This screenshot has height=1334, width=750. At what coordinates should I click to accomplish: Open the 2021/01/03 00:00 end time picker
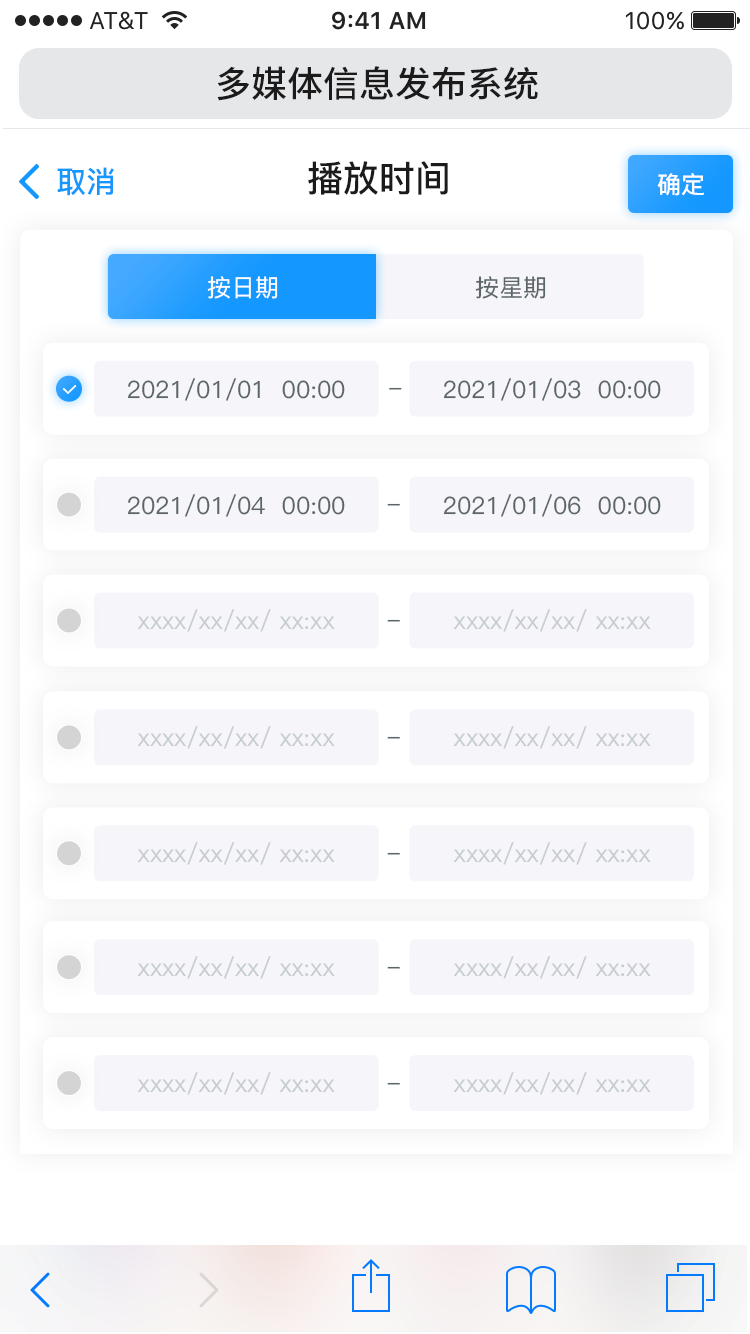(x=551, y=389)
